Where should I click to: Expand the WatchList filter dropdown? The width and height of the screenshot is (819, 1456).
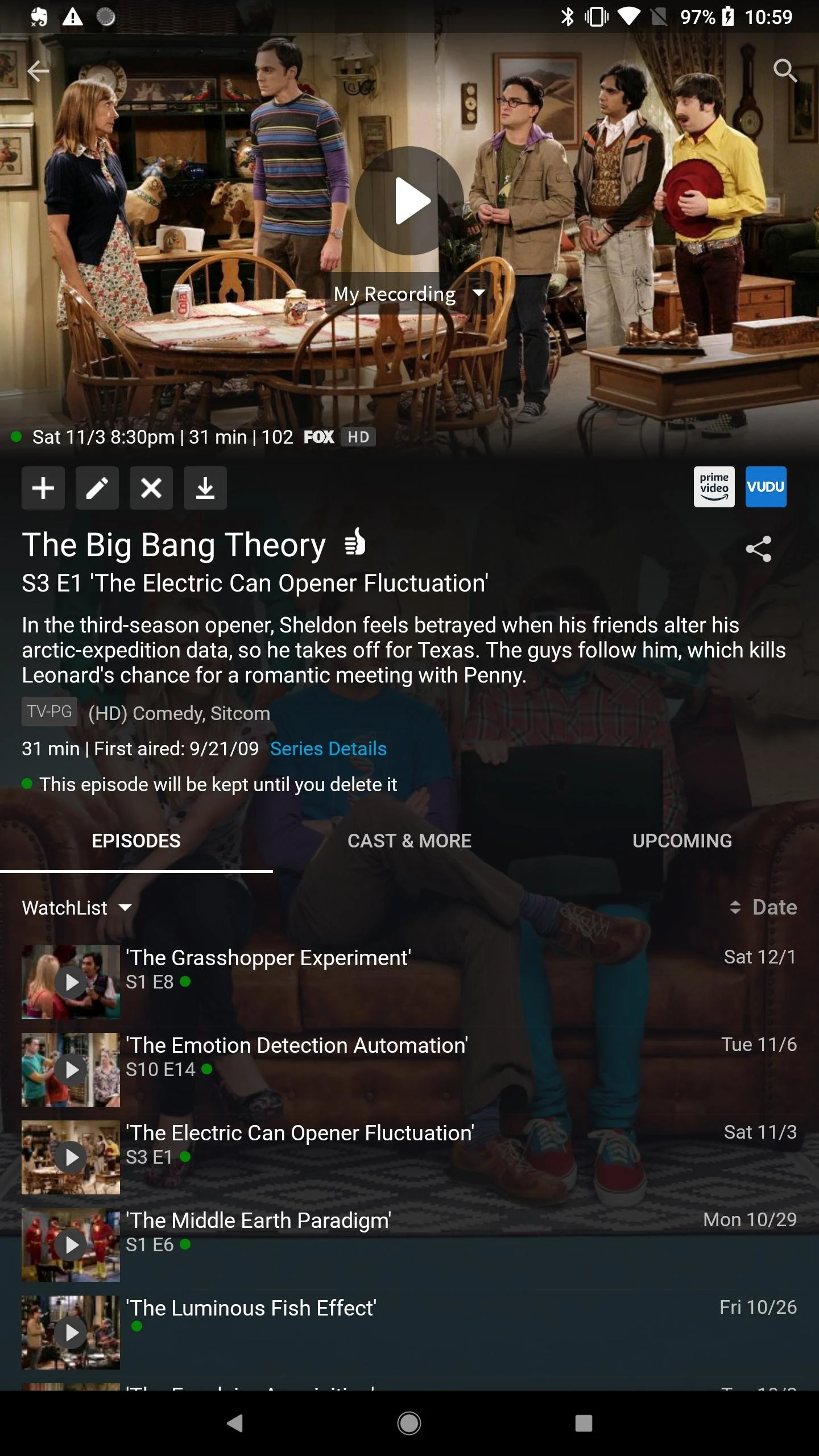[x=77, y=908]
